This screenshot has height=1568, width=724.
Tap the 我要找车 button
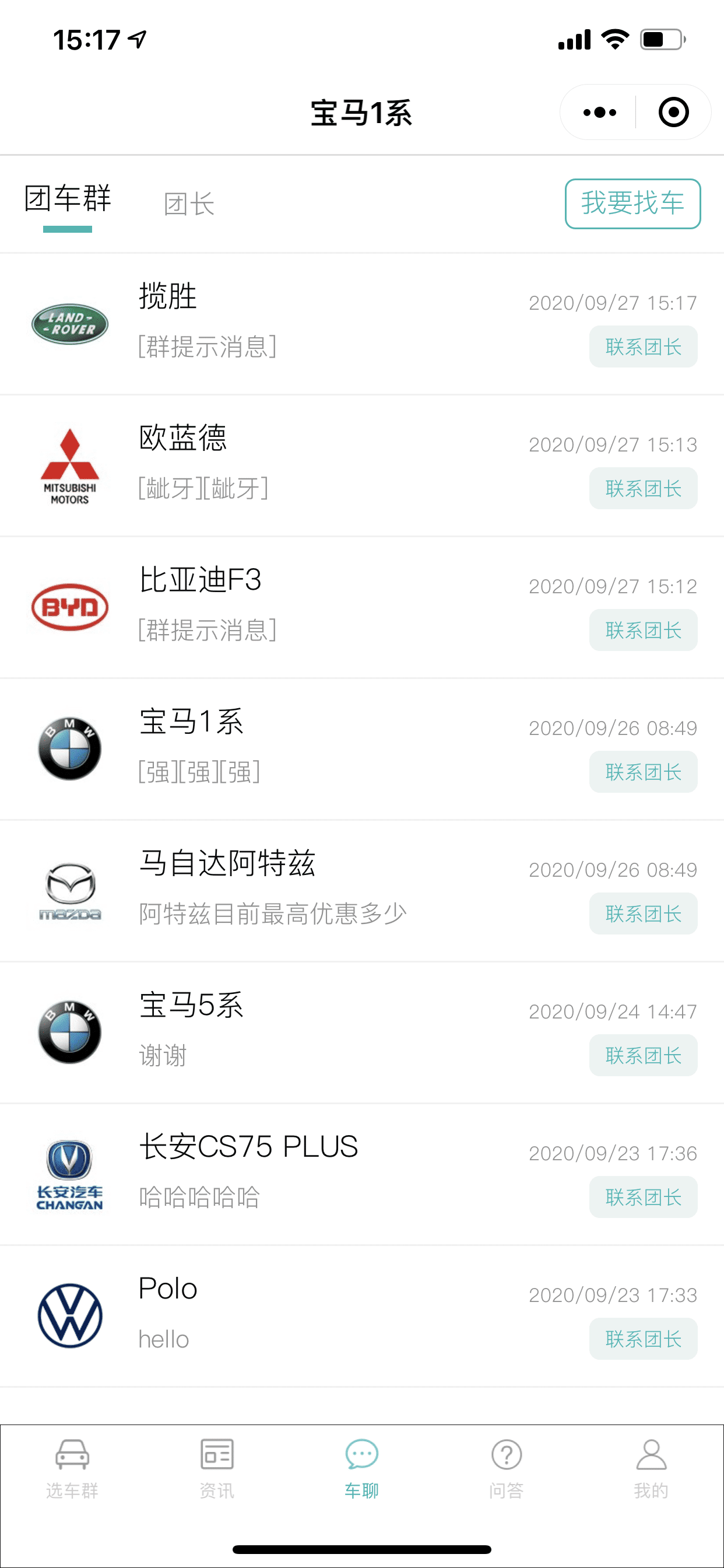[x=632, y=204]
